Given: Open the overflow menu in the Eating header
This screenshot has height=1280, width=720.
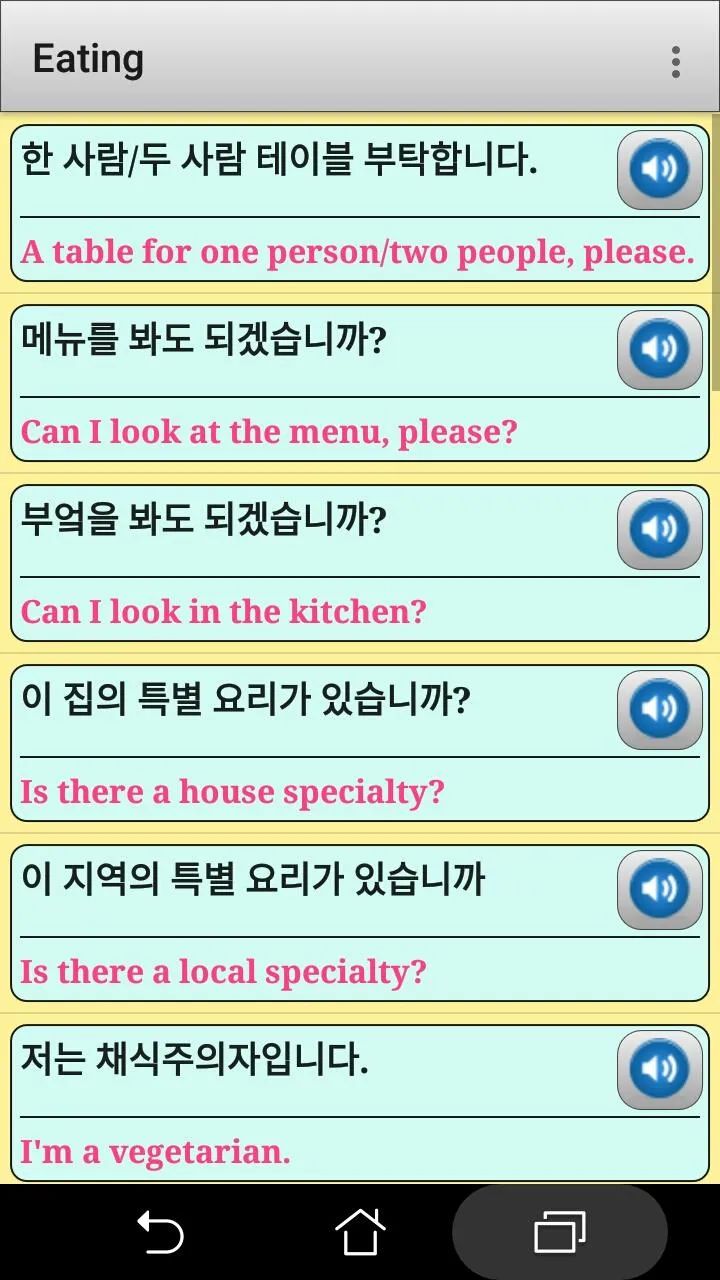Looking at the screenshot, I should (x=676, y=61).
